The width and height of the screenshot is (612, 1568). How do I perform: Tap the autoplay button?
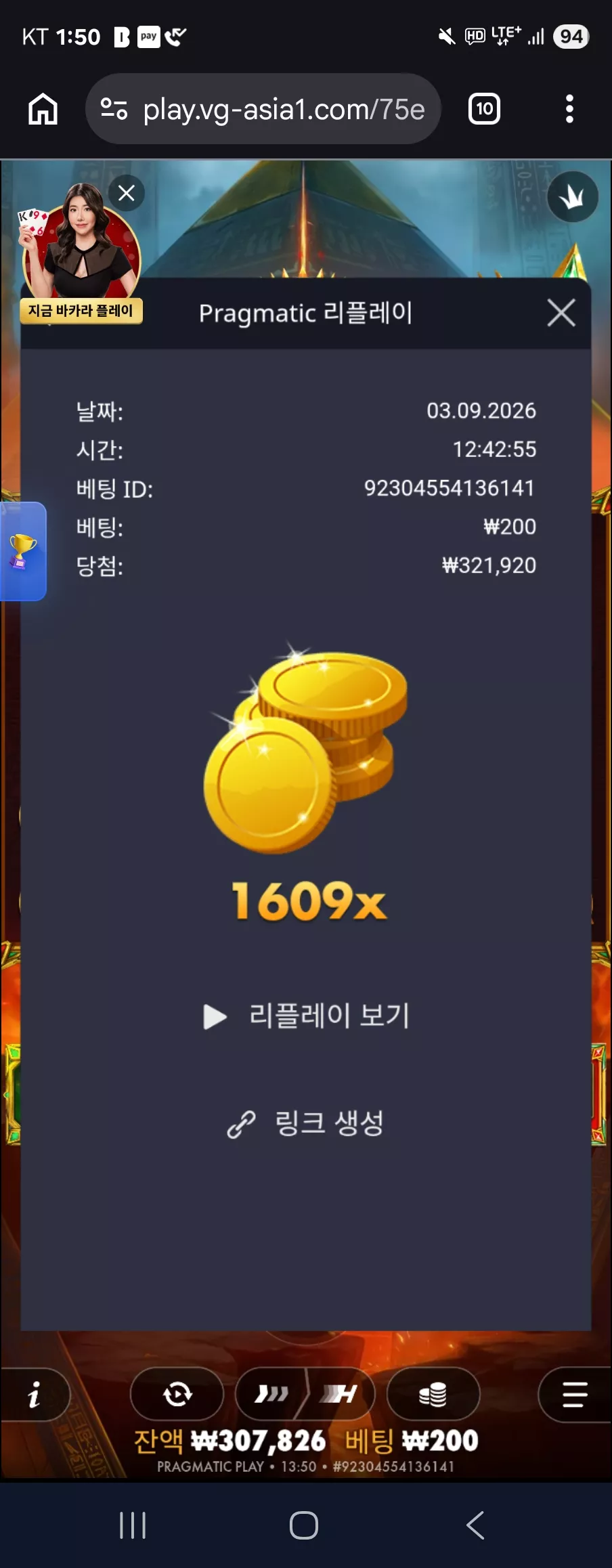tap(177, 1394)
